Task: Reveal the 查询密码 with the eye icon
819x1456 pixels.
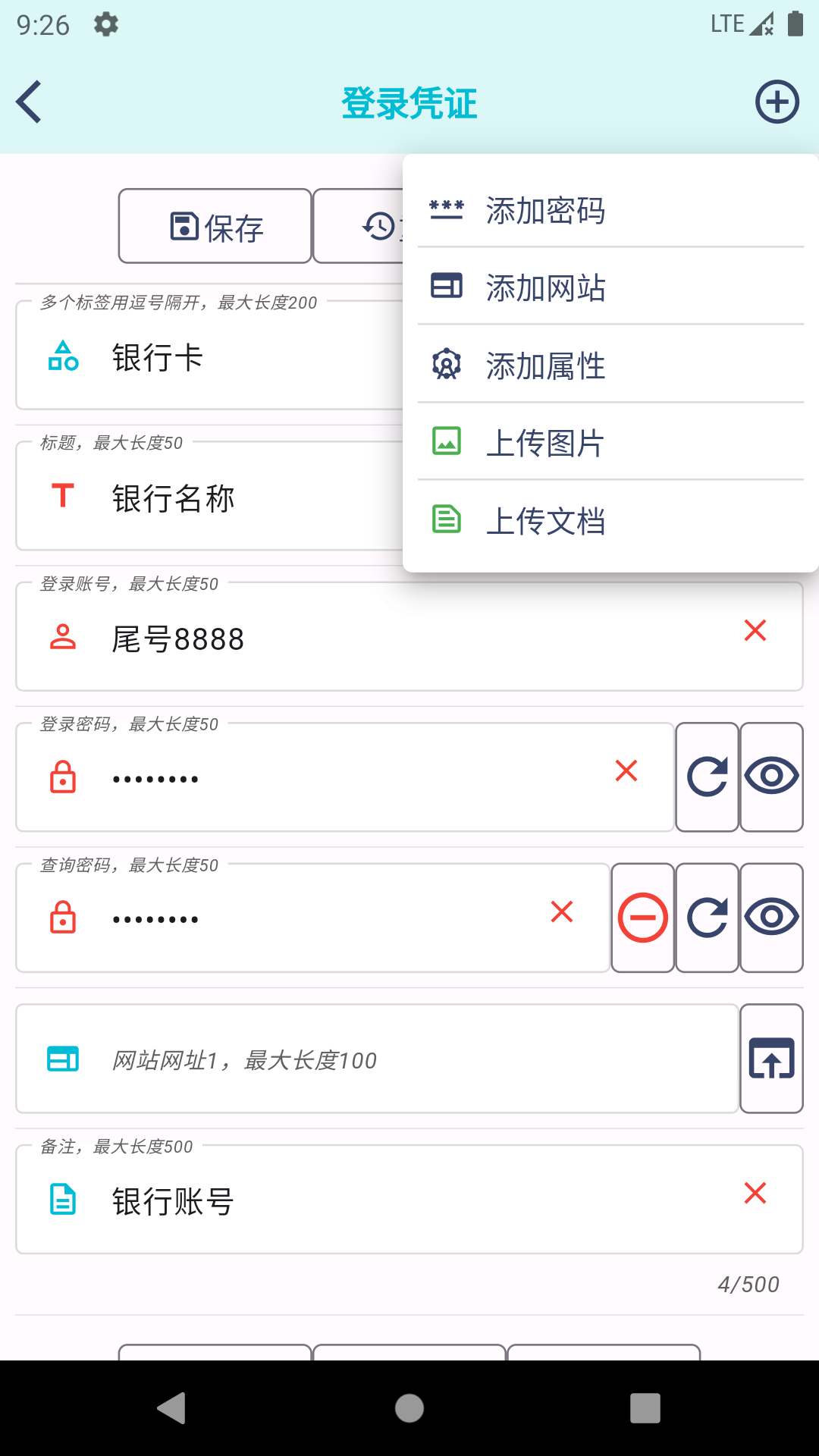Action: [x=771, y=918]
